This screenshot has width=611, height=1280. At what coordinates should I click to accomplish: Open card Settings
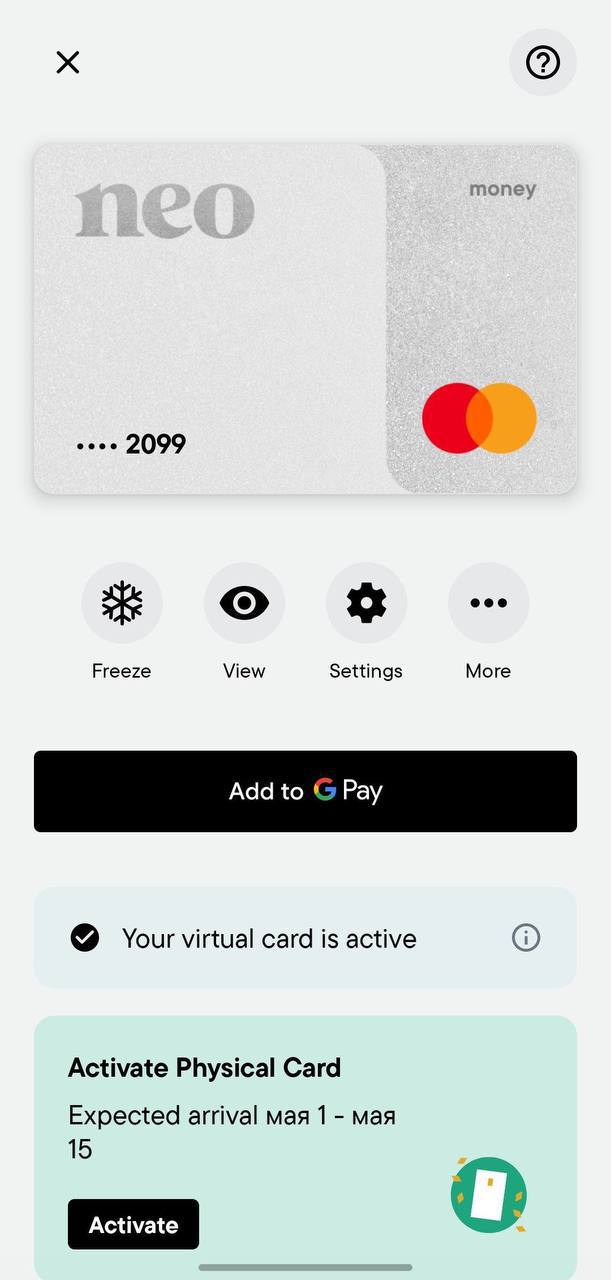366,603
